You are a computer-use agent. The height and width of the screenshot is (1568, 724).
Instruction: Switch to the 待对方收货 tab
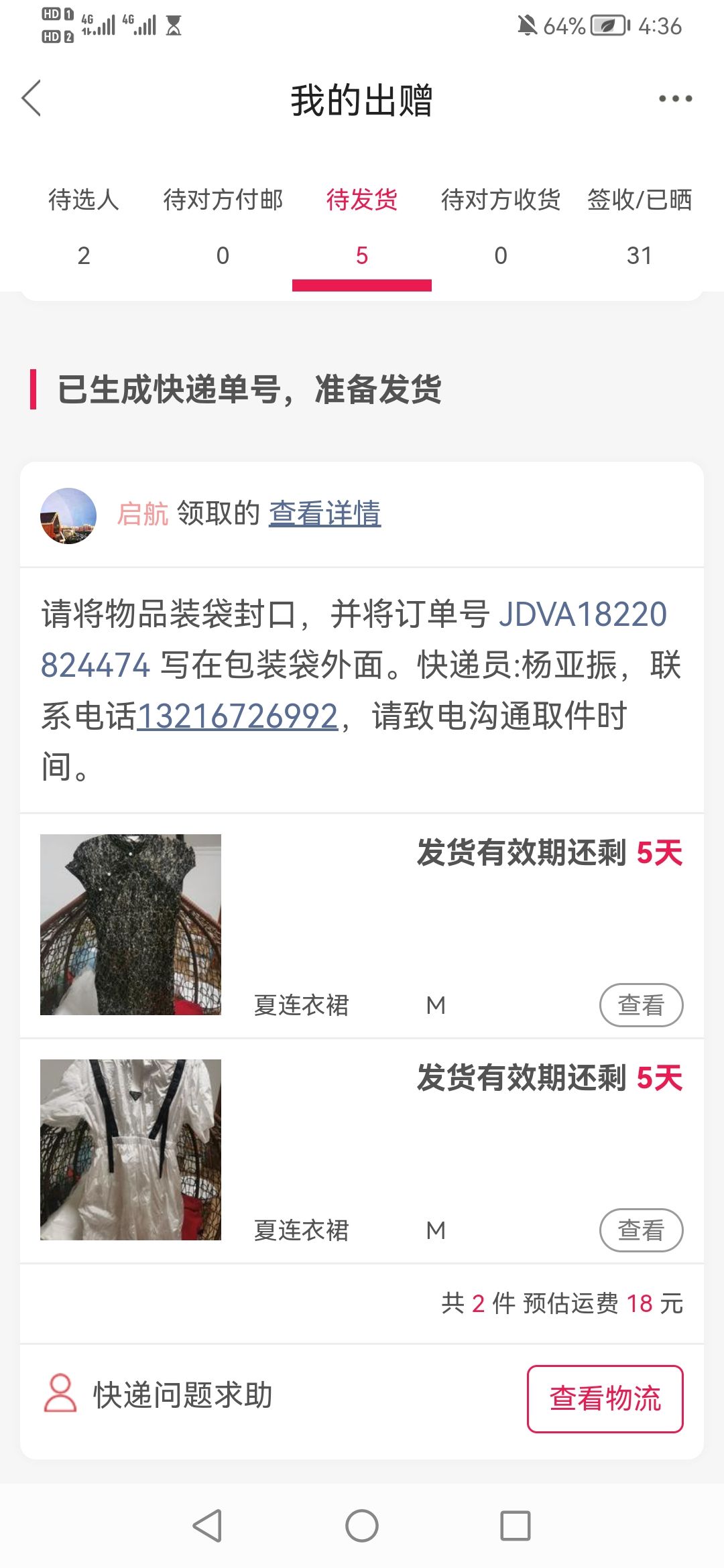[501, 226]
